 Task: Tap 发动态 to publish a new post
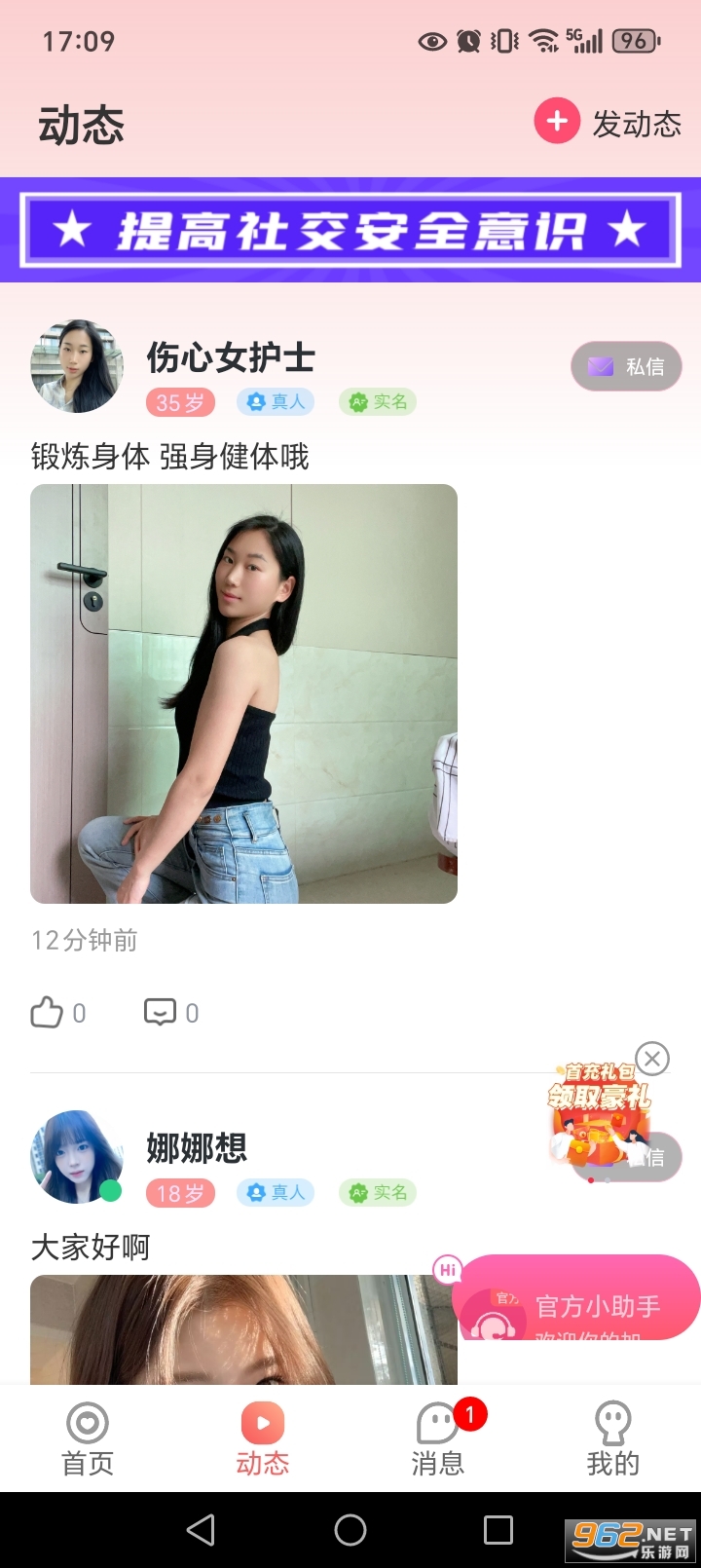click(609, 123)
